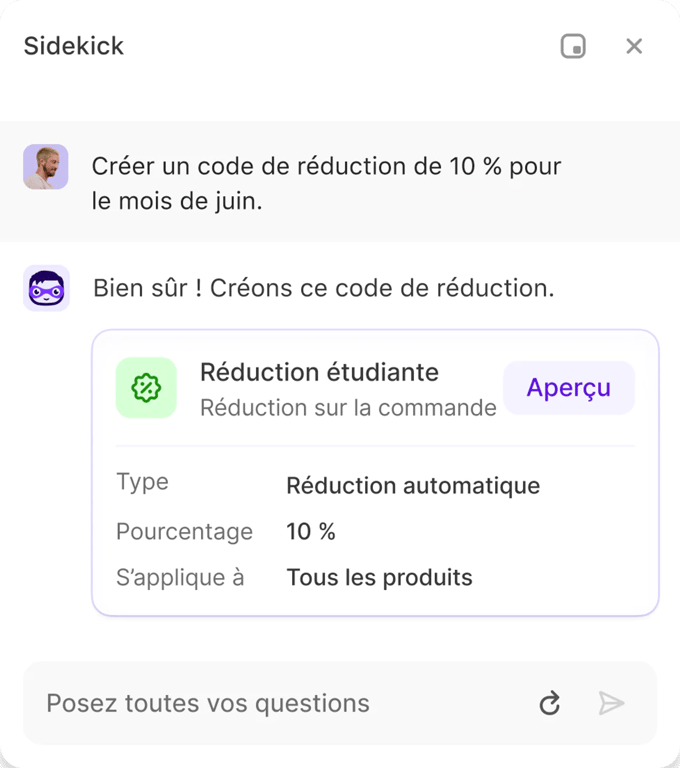This screenshot has width=680, height=768.
Task: Tap the Aperçu button
Action: tap(568, 388)
